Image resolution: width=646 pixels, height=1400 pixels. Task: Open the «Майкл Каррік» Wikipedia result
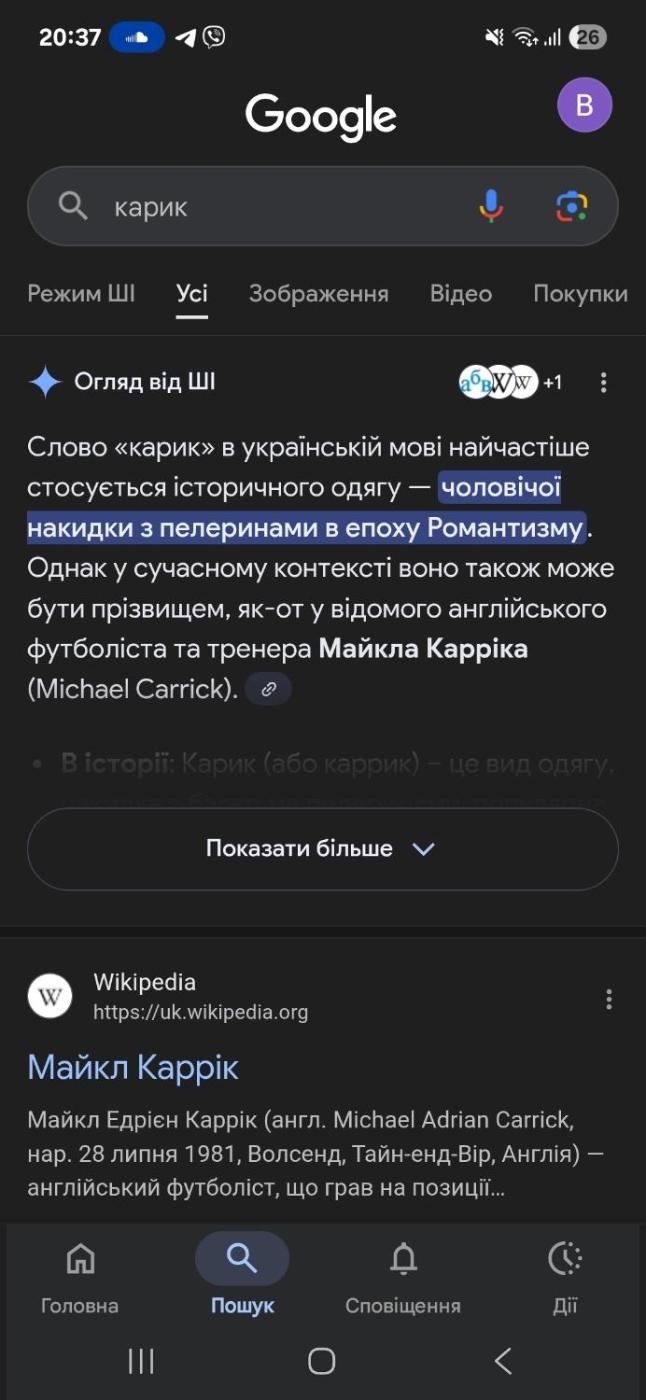(x=133, y=1068)
